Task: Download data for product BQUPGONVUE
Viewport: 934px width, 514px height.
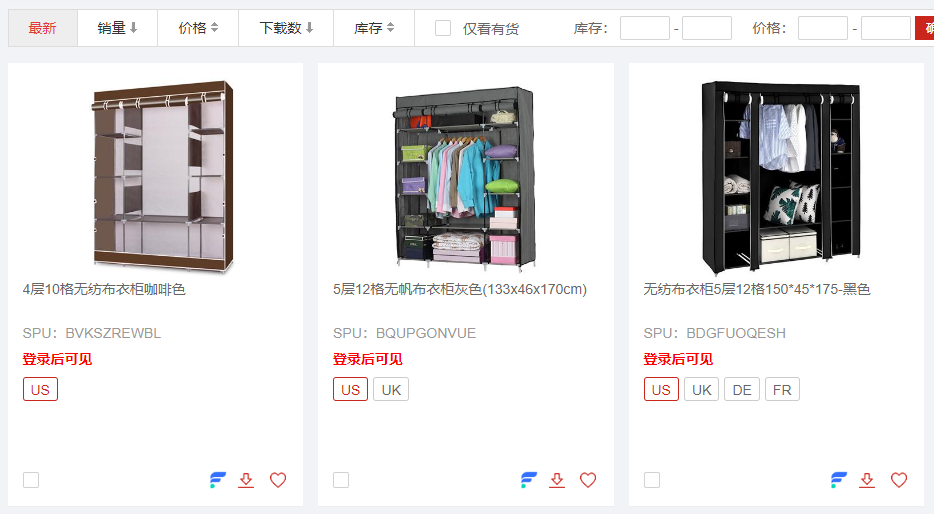Action: click(x=557, y=480)
